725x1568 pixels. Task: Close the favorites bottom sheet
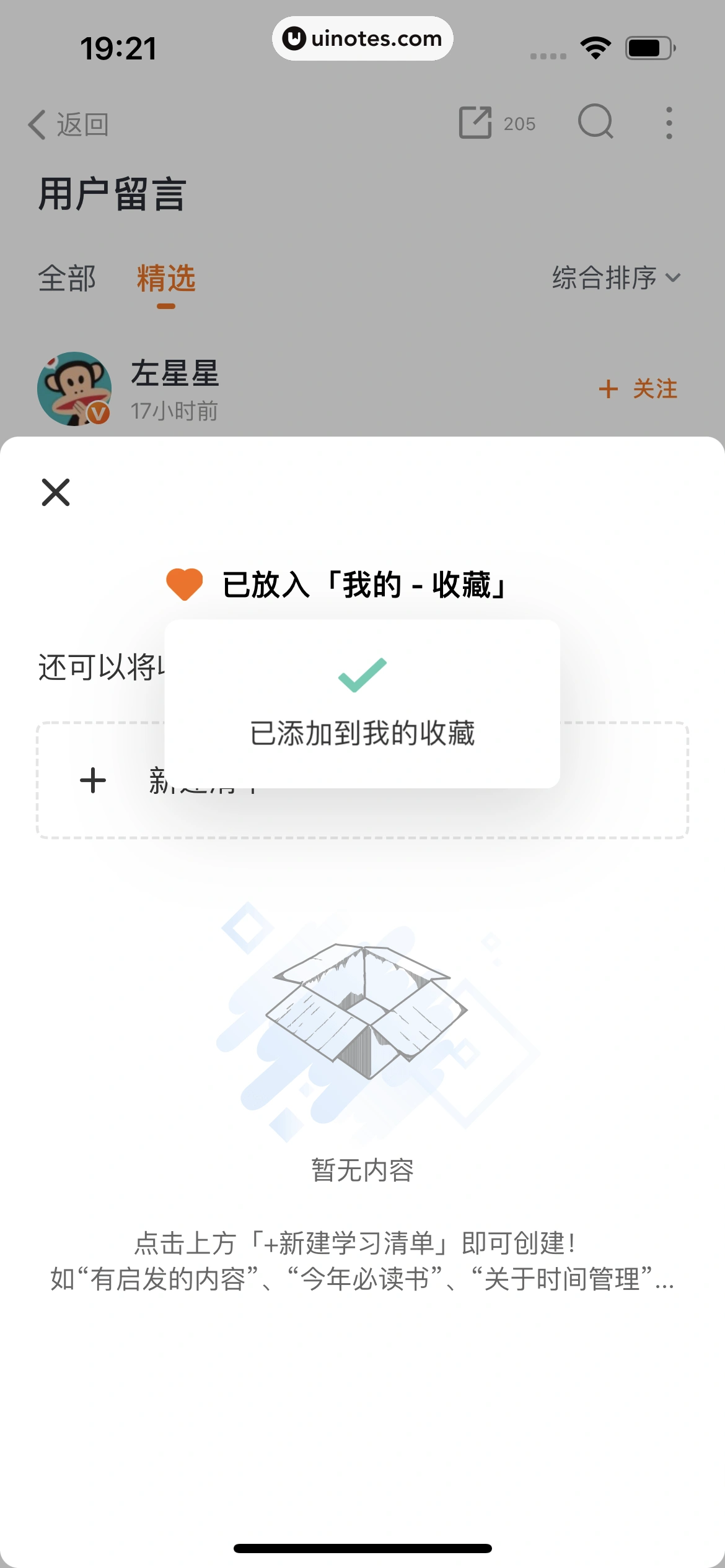pos(56,492)
